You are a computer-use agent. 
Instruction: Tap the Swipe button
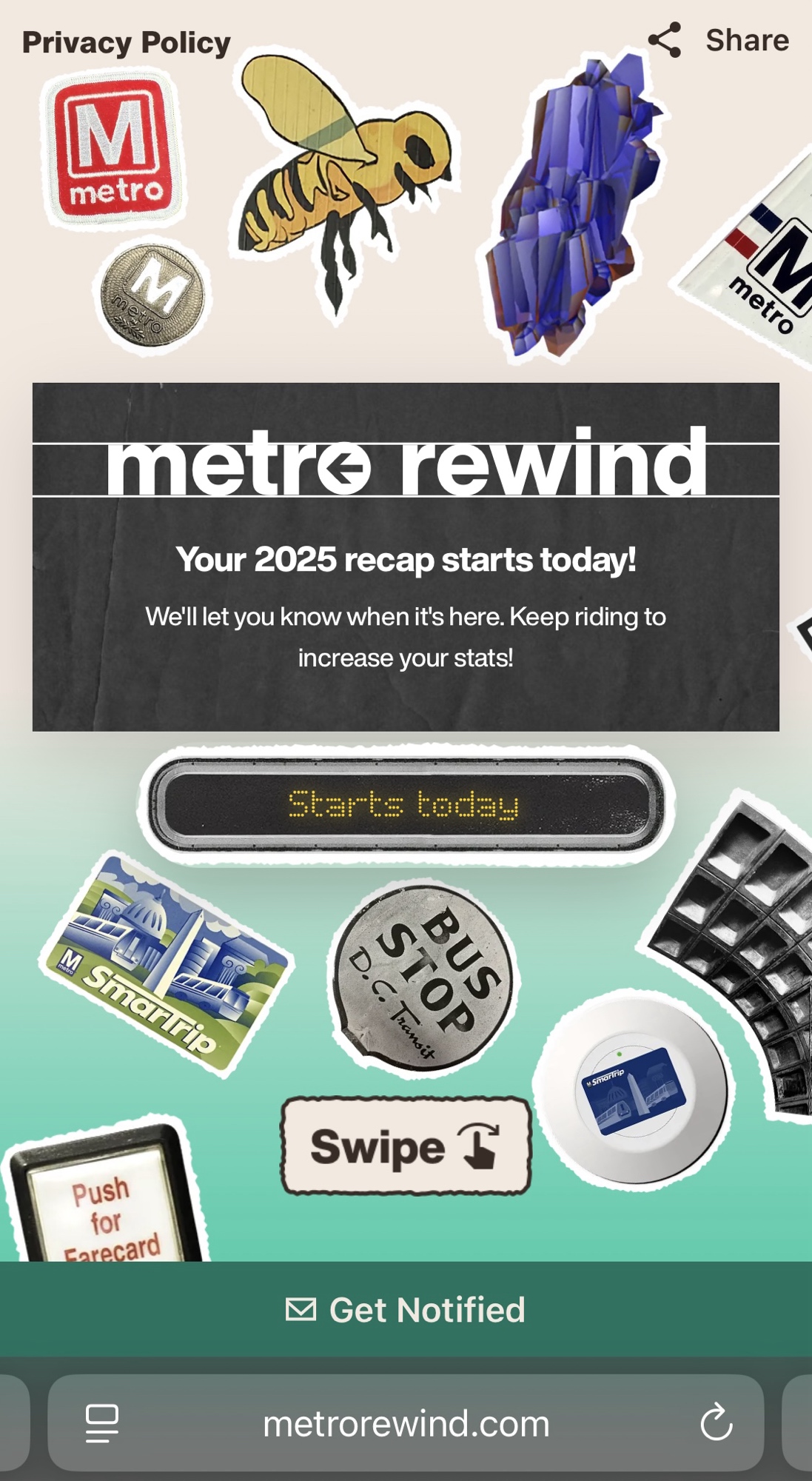coord(406,1146)
